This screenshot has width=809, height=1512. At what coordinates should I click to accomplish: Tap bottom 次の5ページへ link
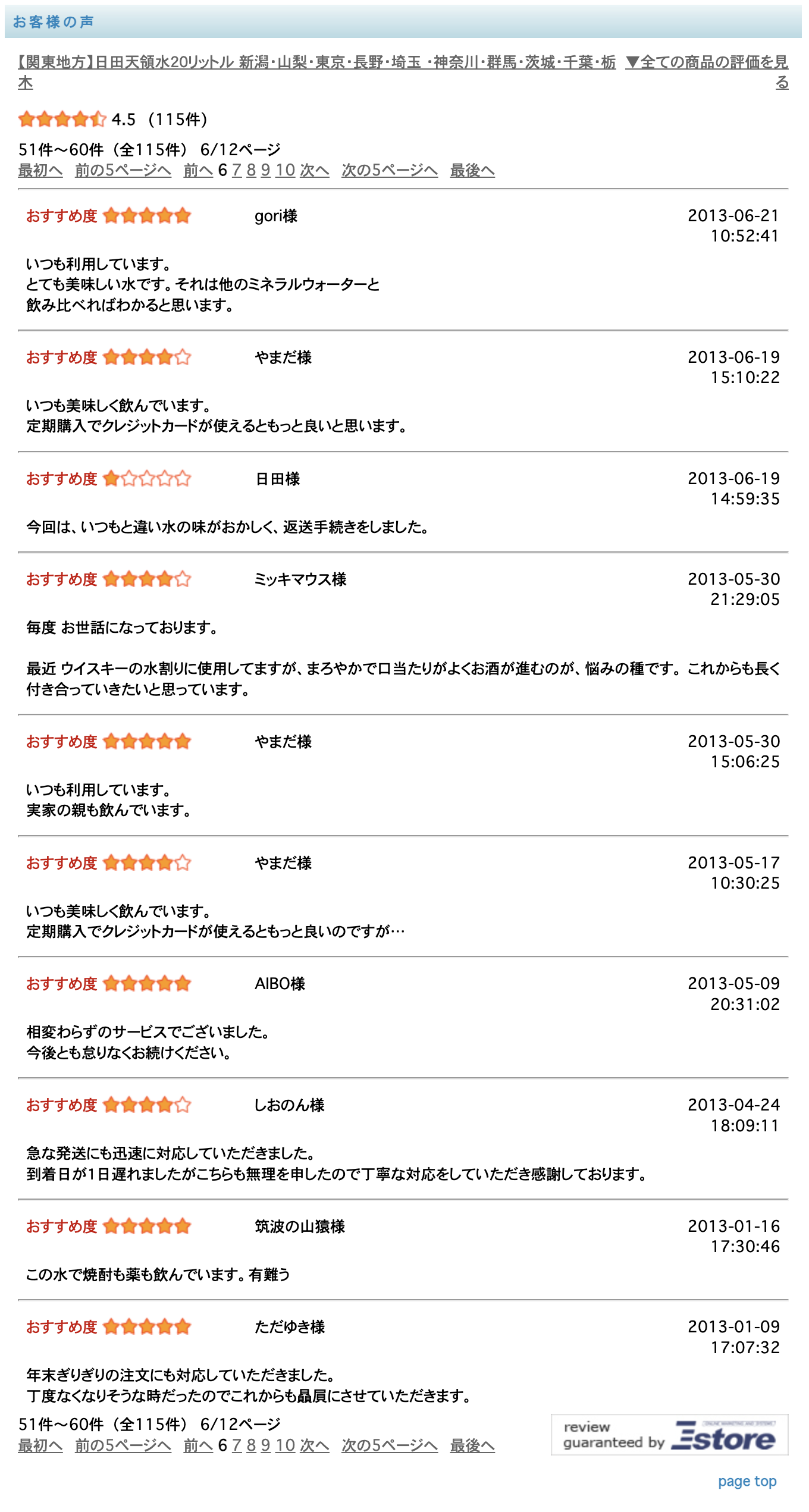(390, 1445)
